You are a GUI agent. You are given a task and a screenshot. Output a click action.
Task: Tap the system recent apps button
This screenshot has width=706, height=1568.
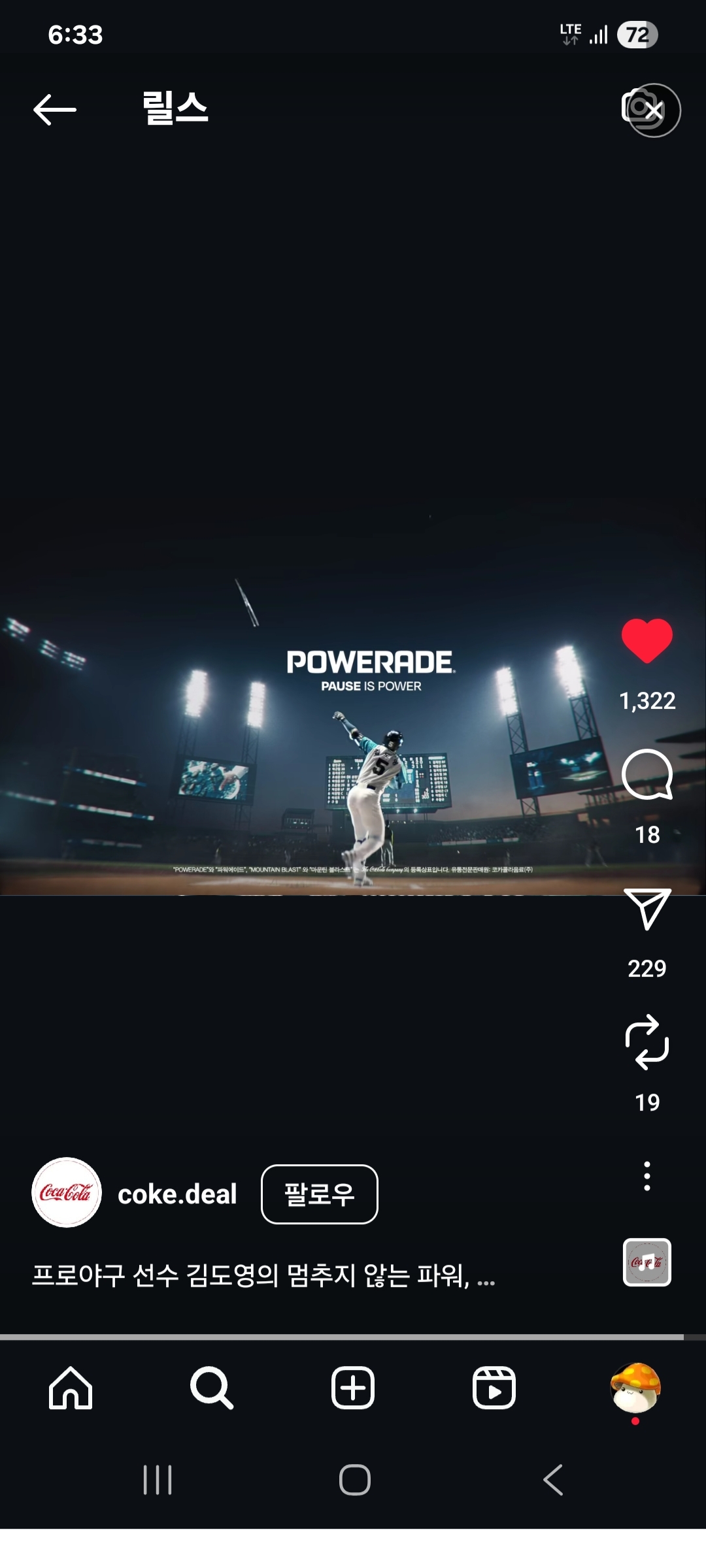(x=158, y=1480)
